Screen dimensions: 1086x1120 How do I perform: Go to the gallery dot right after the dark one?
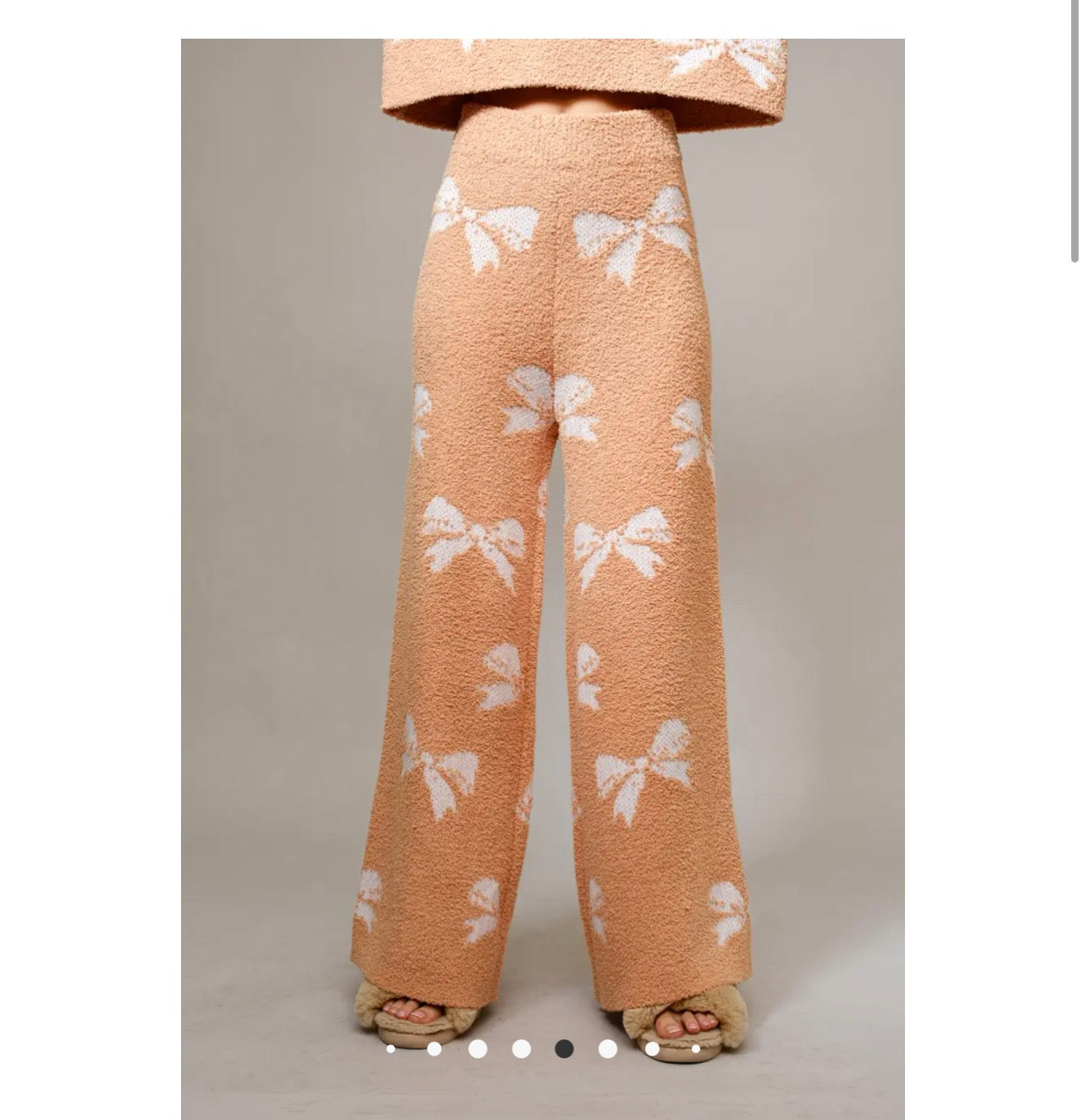pos(608,1048)
